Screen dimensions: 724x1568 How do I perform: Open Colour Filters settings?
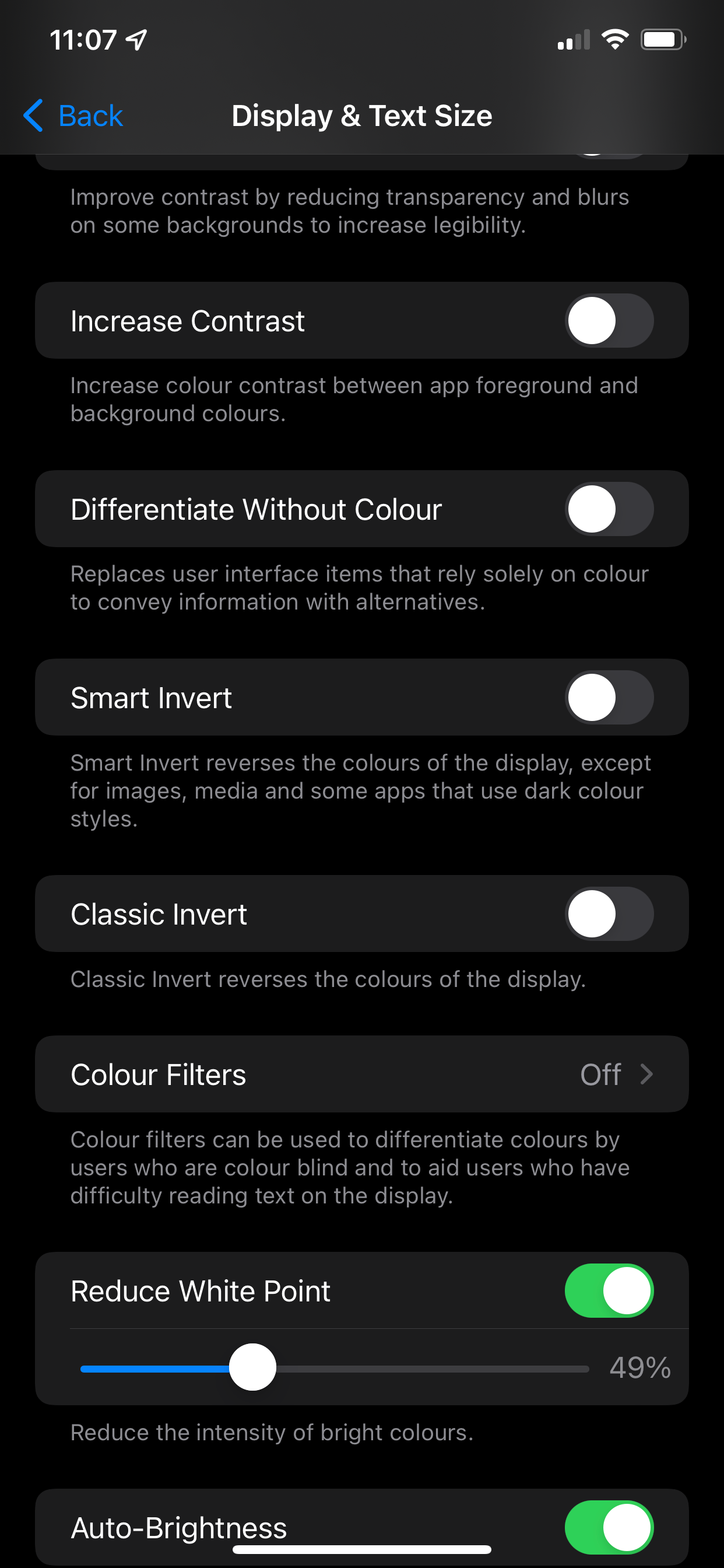361,1074
